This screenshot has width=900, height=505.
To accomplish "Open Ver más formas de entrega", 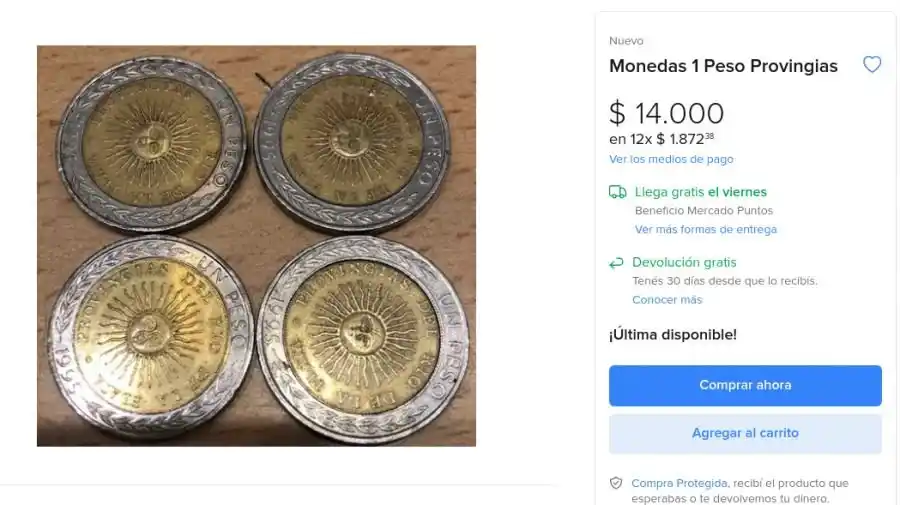I will pyautogui.click(x=705, y=229).
